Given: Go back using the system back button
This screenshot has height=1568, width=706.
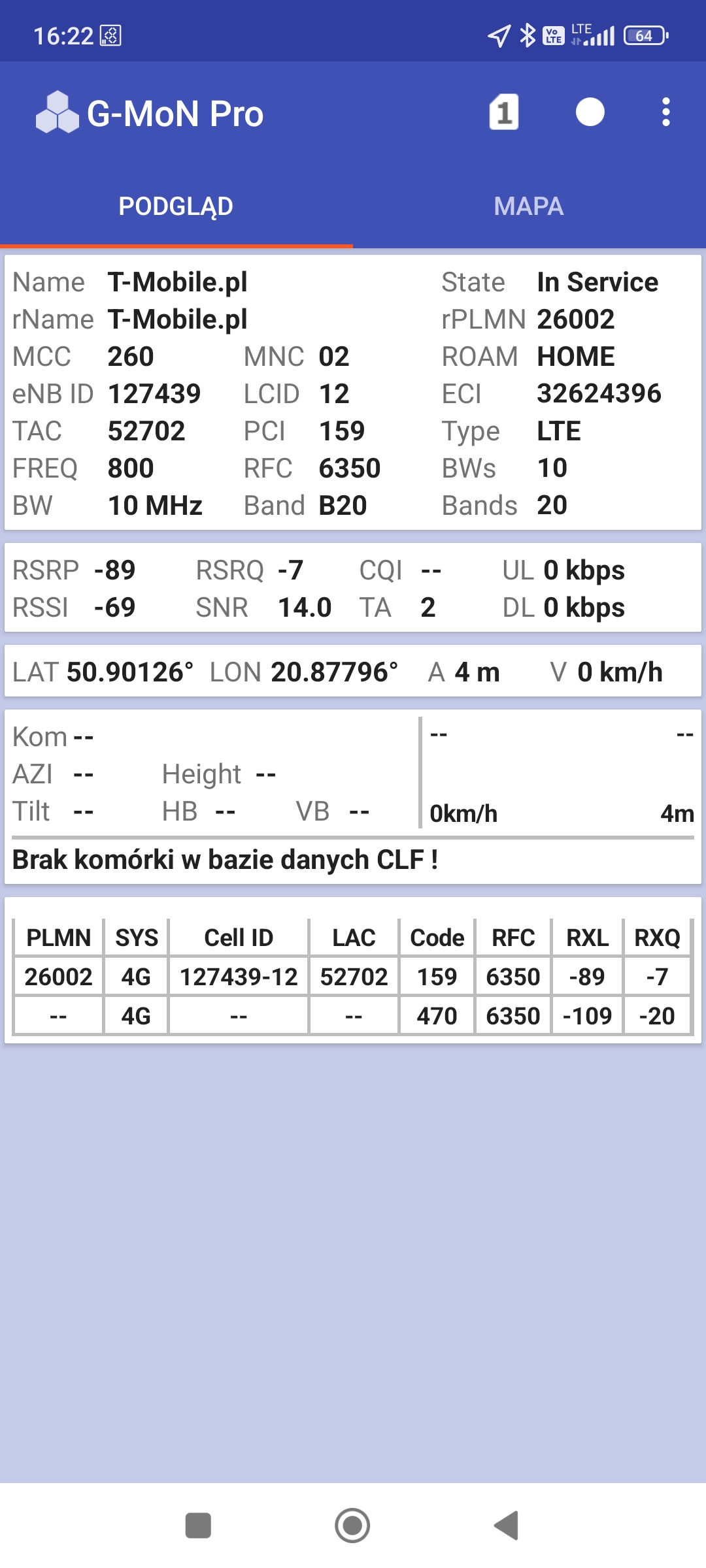Looking at the screenshot, I should 507,1526.
